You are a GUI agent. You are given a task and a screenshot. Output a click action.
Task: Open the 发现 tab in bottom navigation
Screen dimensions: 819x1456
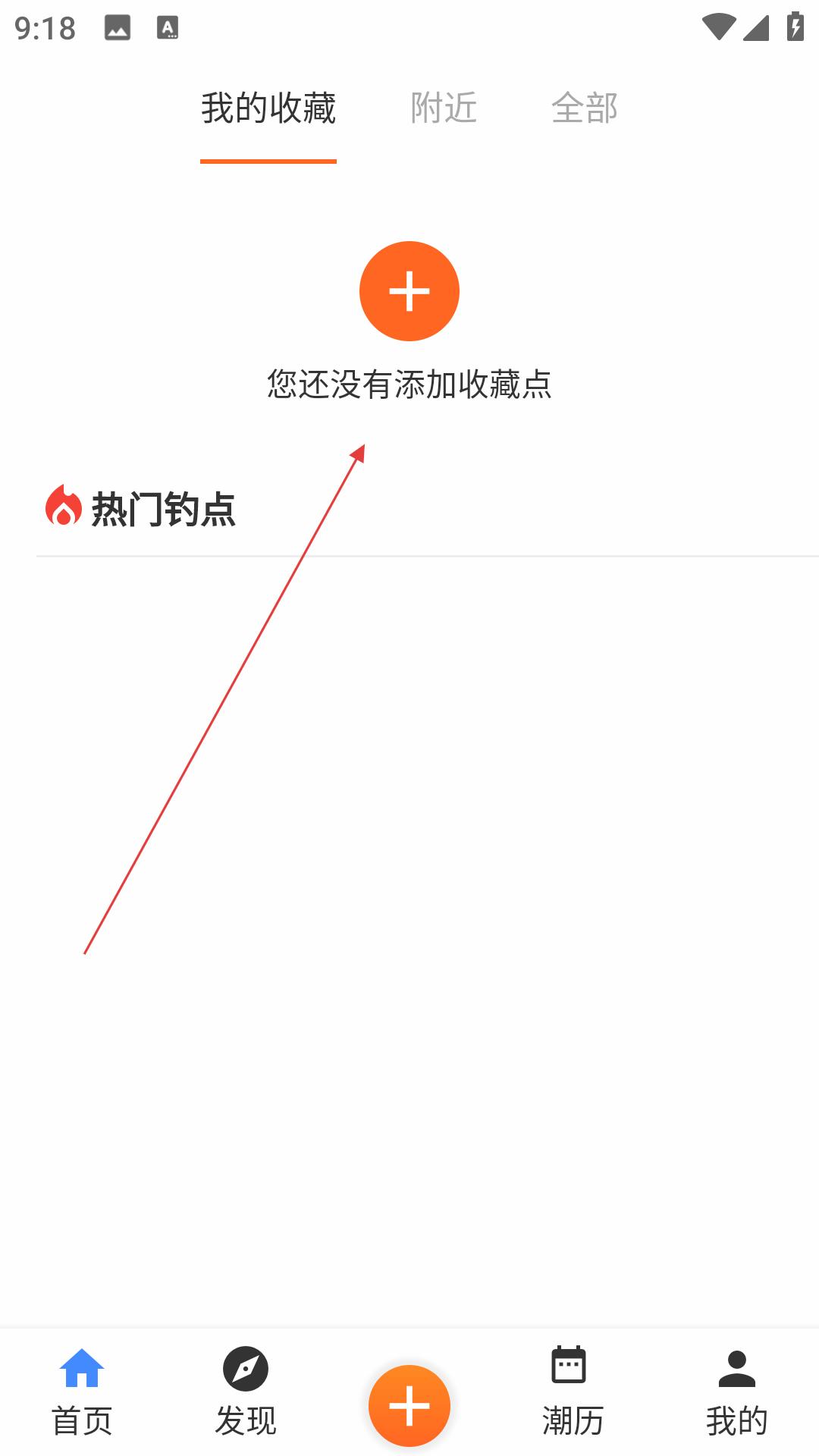(x=246, y=1392)
